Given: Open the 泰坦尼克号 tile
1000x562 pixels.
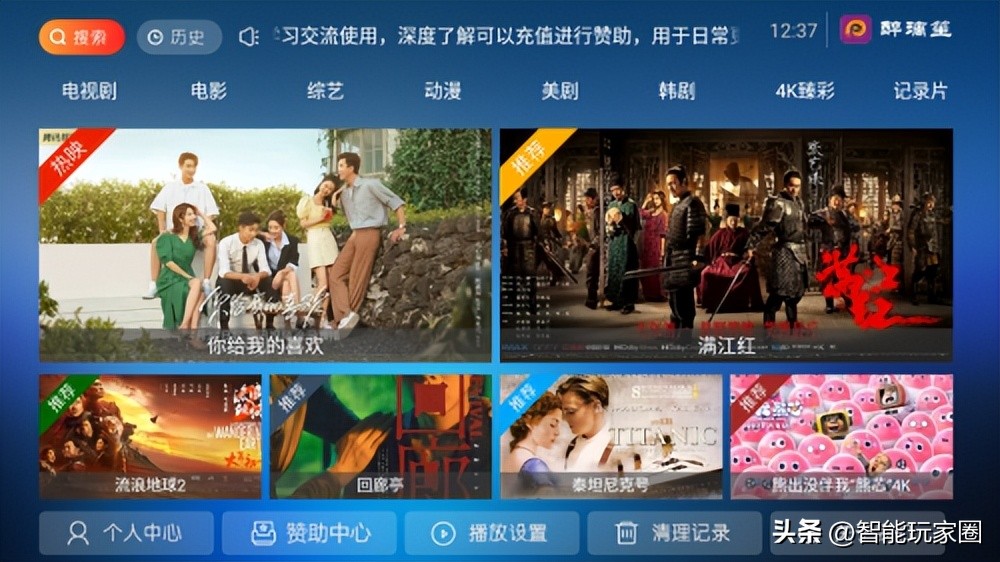Looking at the screenshot, I should [611, 437].
